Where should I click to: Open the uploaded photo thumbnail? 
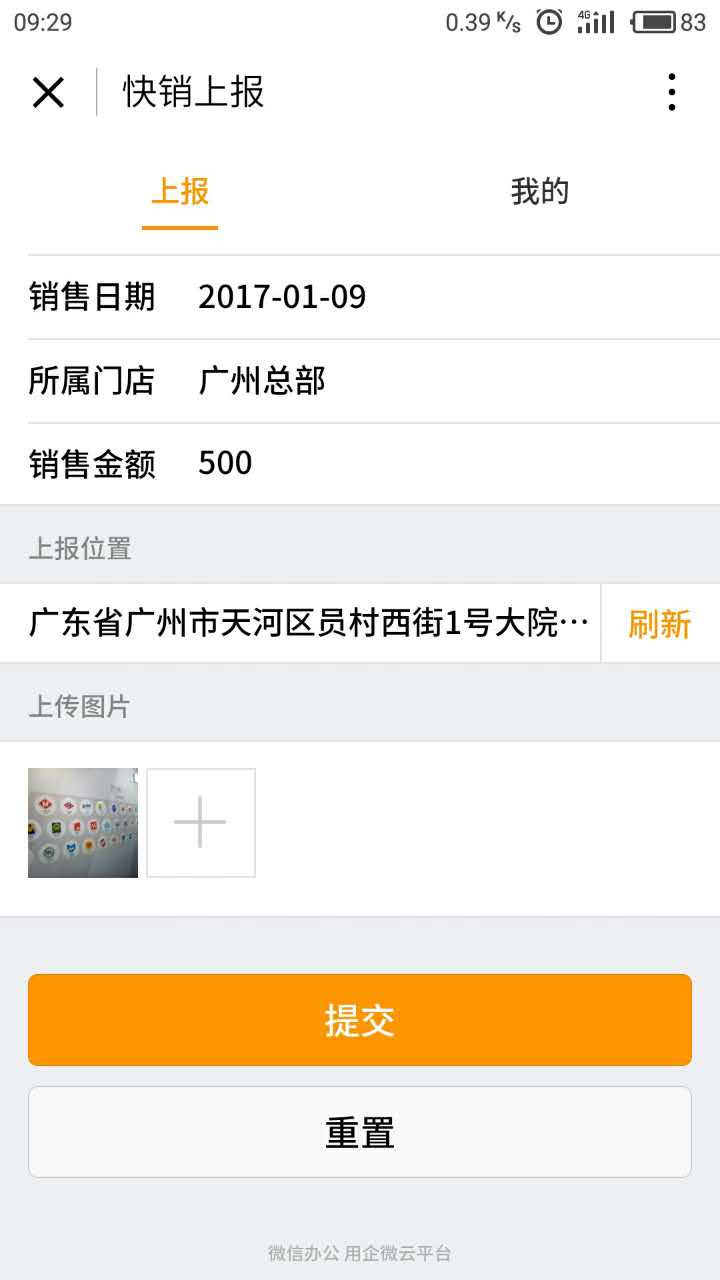[83, 823]
